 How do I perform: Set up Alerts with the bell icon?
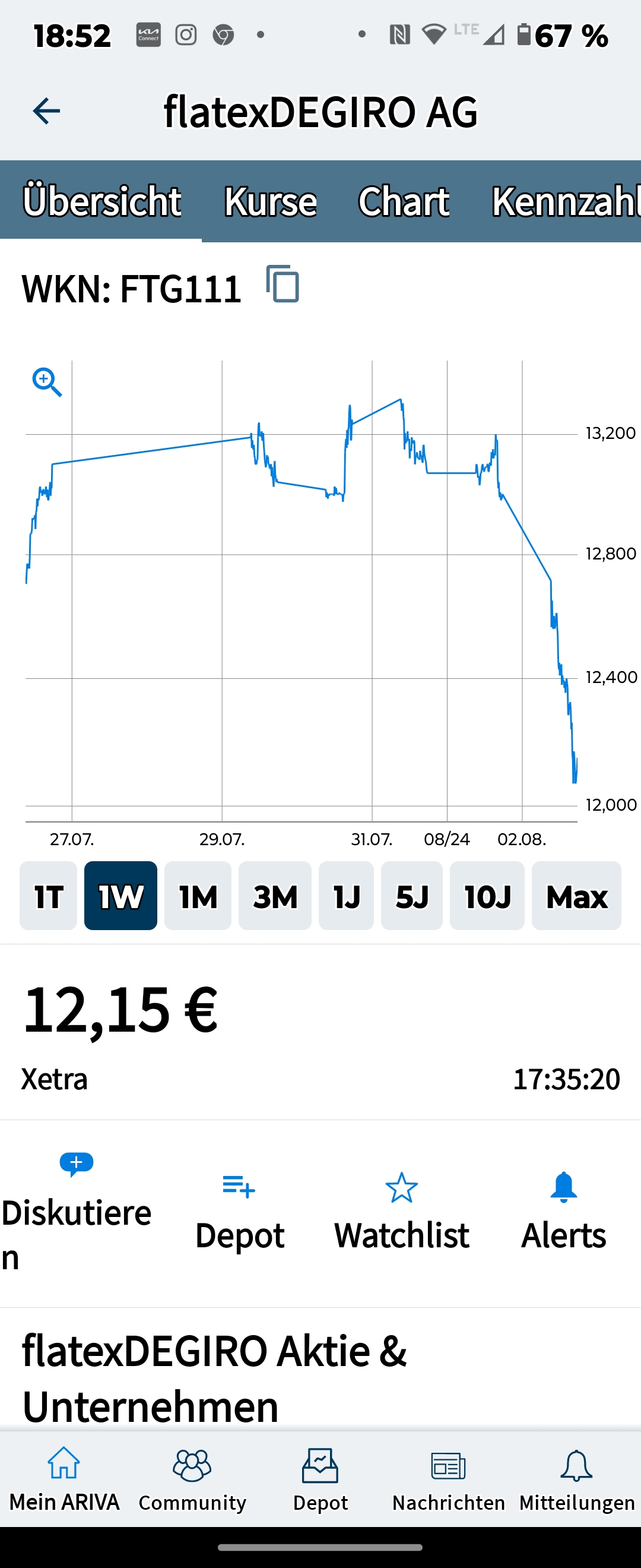(564, 1187)
